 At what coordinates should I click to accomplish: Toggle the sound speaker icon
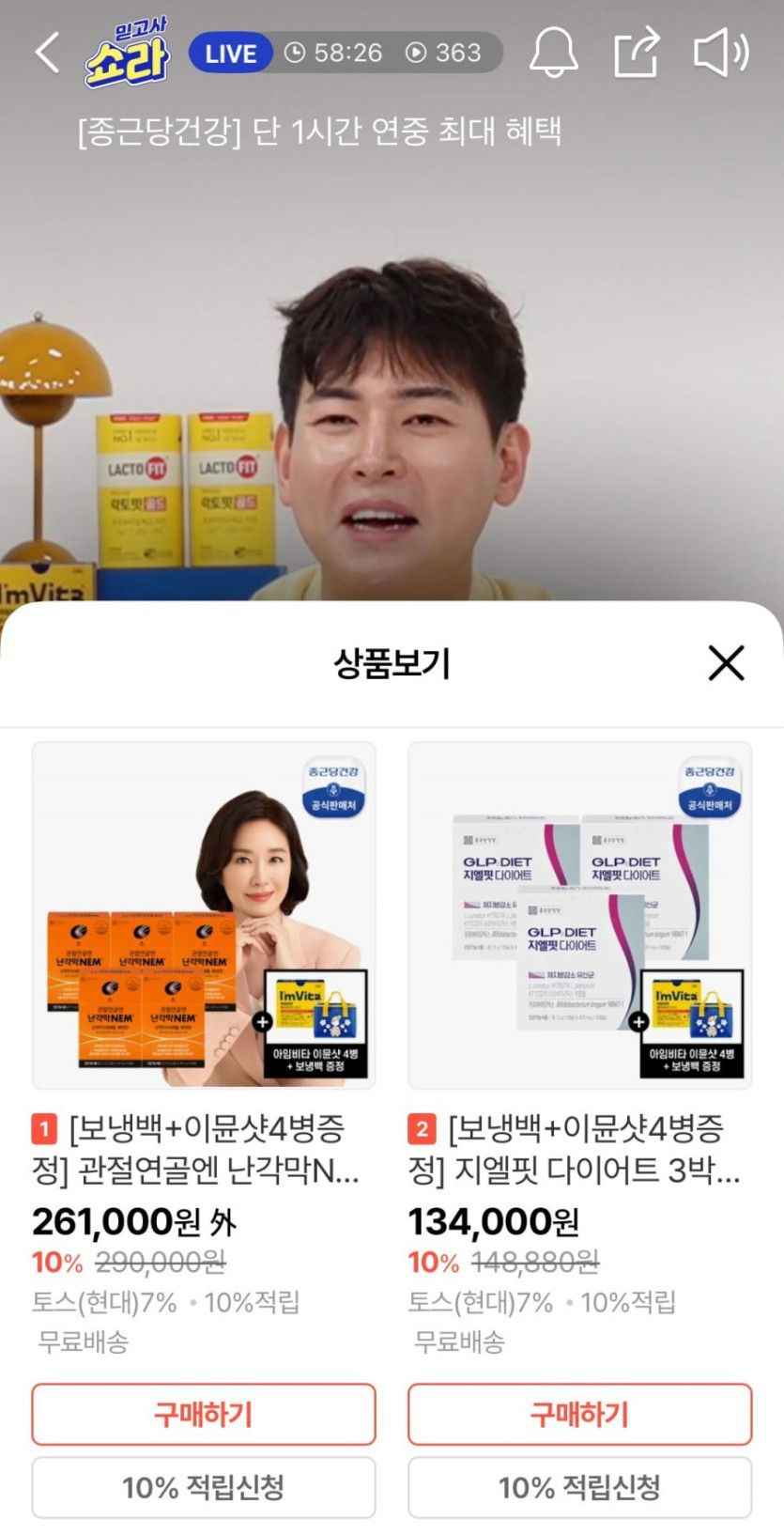pyautogui.click(x=720, y=53)
